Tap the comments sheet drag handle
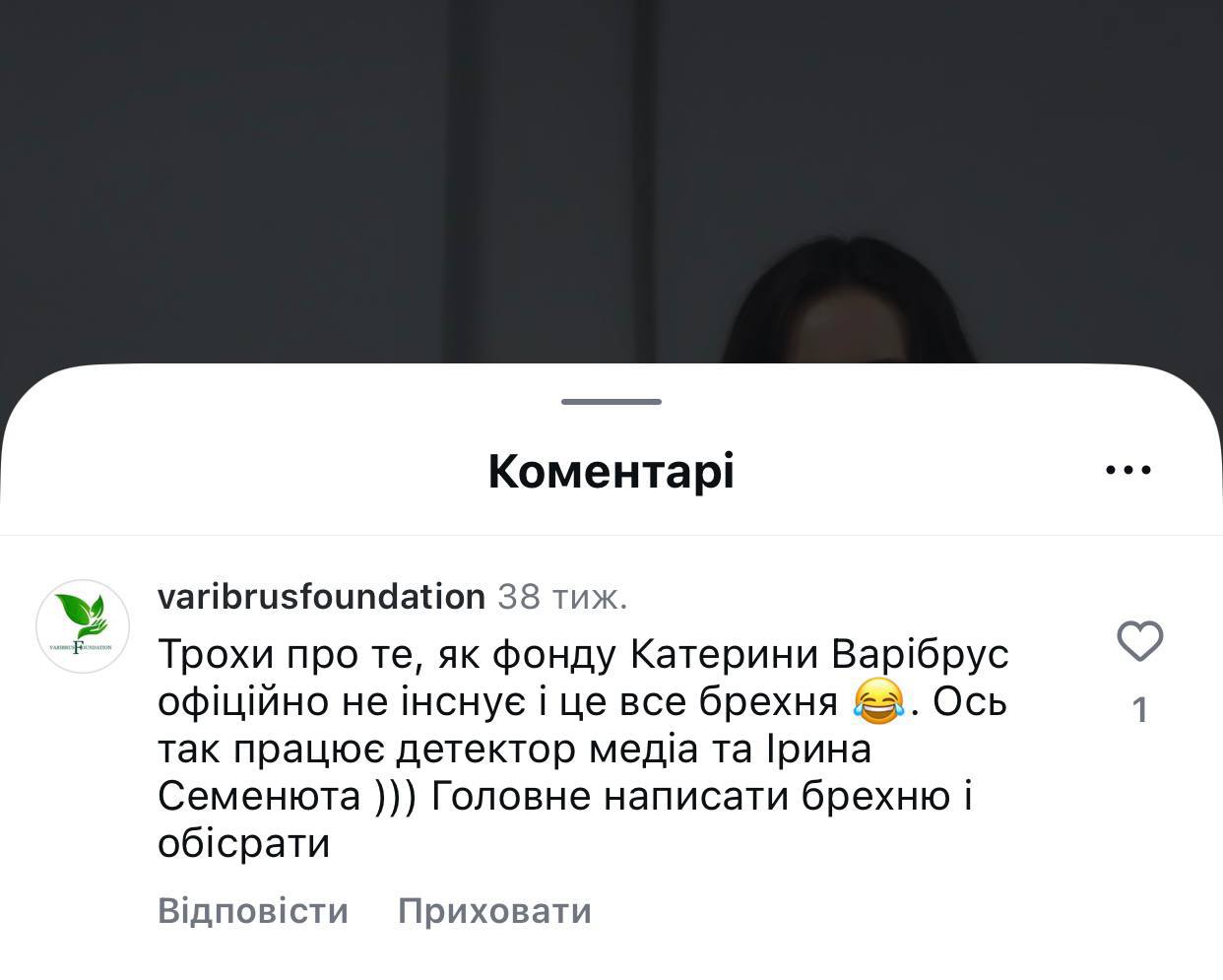The image size is (1223, 980). click(x=611, y=402)
